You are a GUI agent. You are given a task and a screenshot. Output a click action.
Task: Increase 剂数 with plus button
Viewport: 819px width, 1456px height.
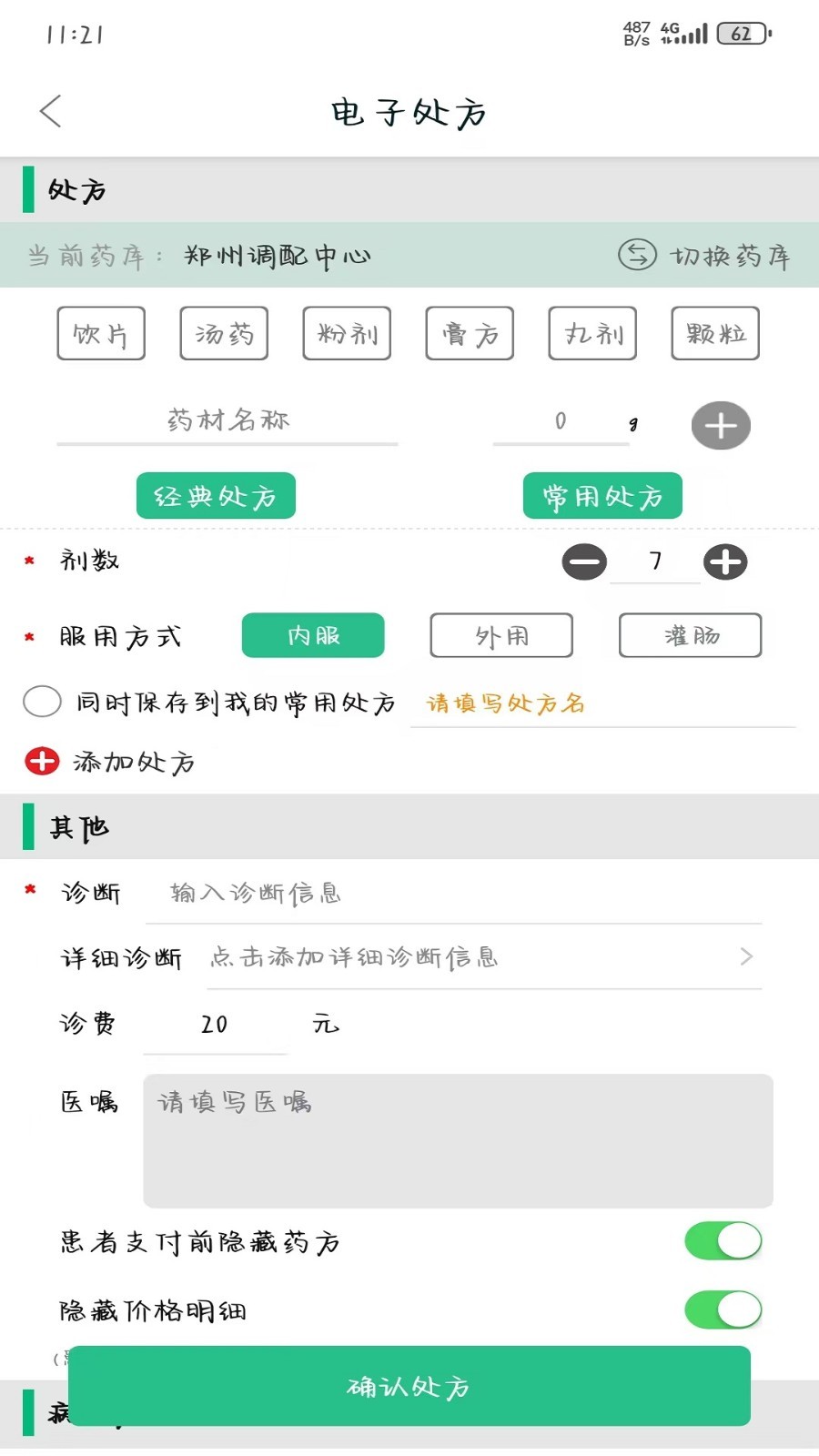click(x=725, y=561)
